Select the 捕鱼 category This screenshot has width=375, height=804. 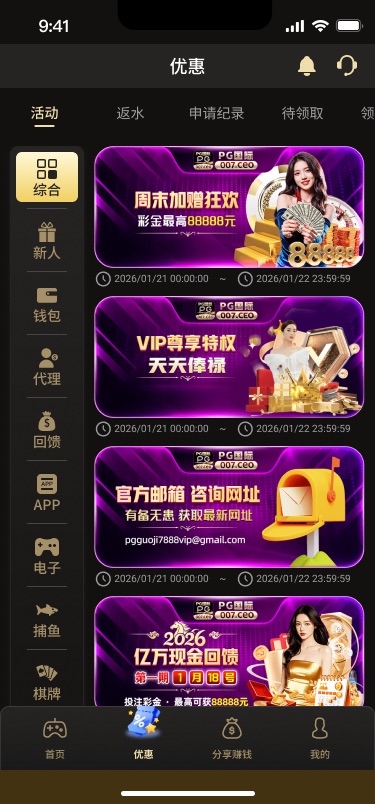(47, 618)
